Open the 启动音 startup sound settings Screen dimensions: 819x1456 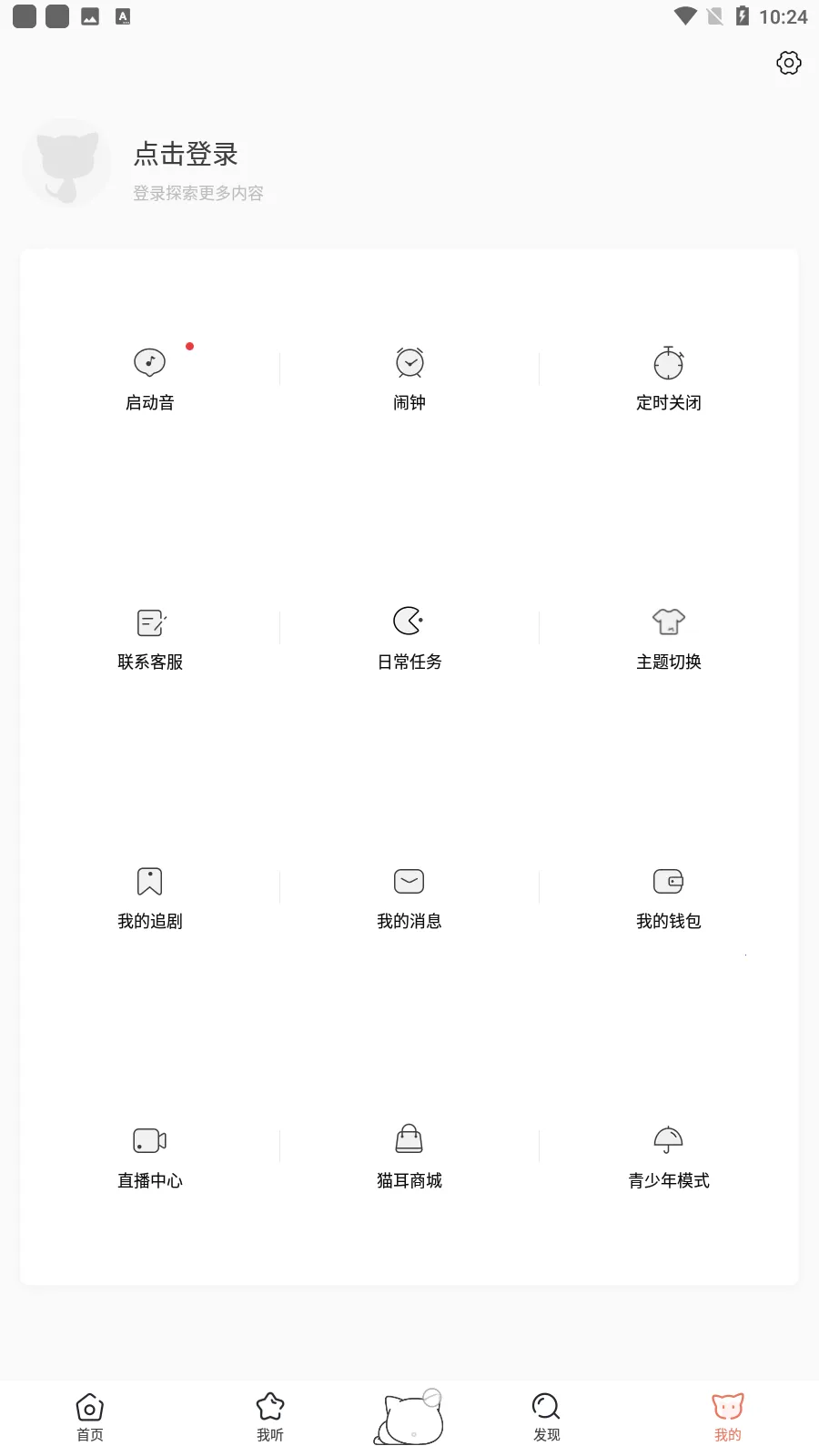click(x=149, y=378)
